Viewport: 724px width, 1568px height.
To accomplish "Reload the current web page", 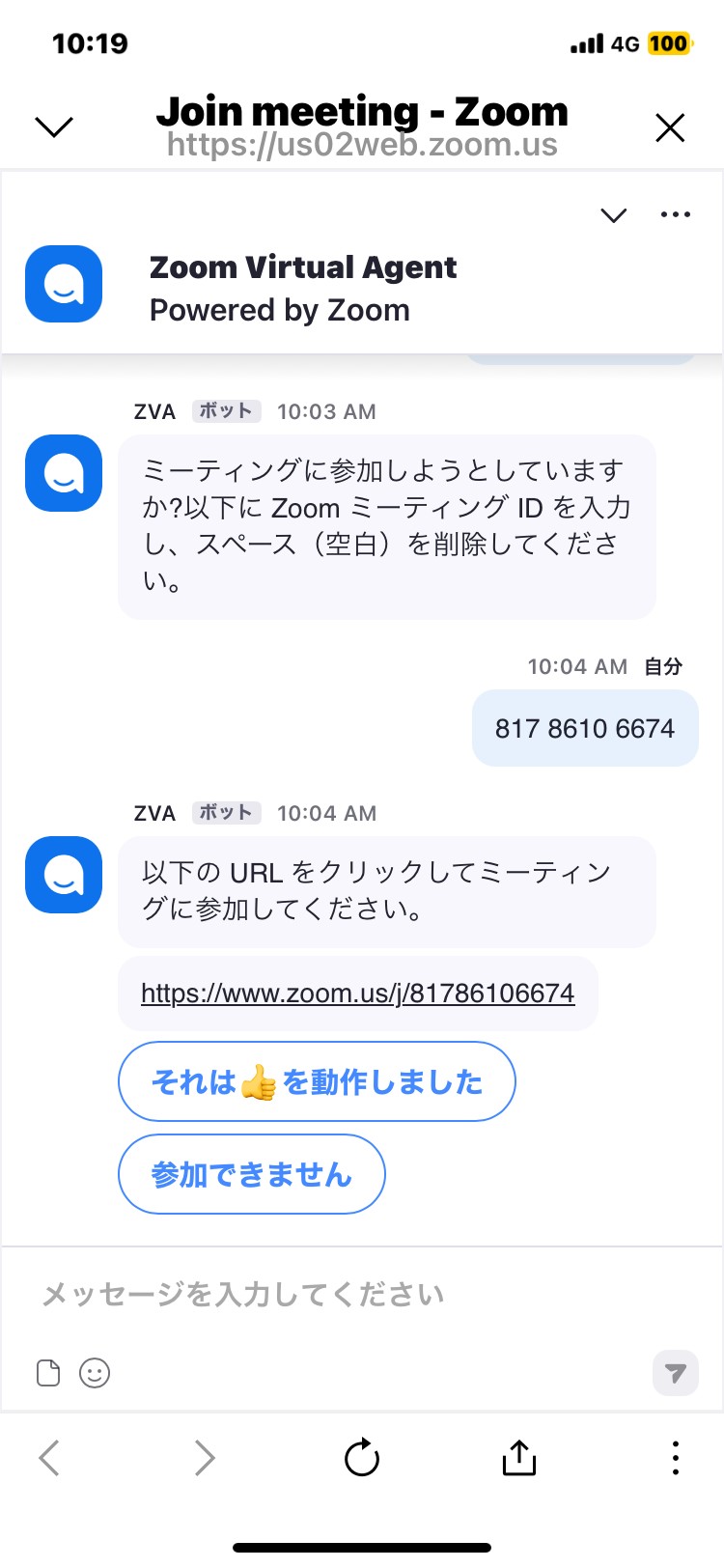I will (362, 1458).
